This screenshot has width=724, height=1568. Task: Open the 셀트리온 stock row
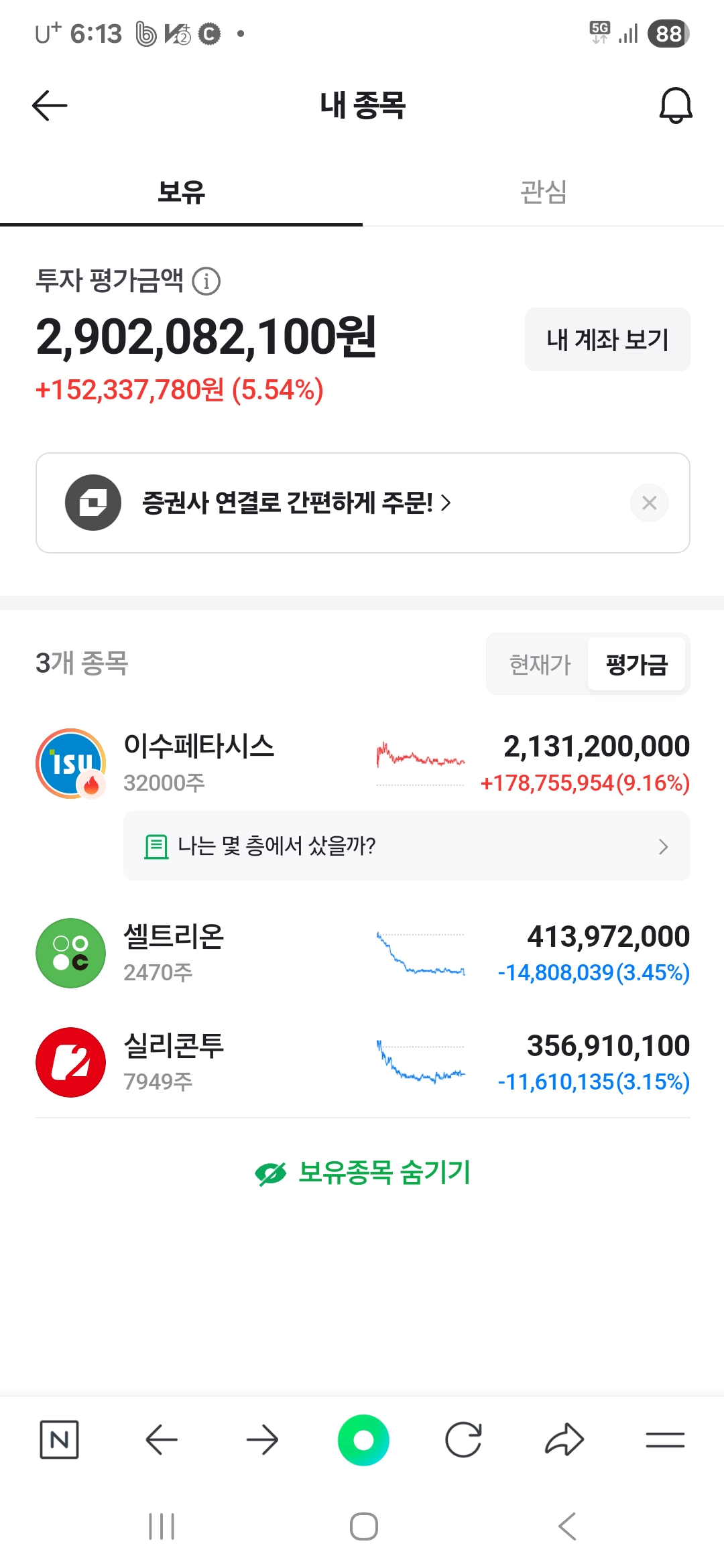click(x=363, y=954)
